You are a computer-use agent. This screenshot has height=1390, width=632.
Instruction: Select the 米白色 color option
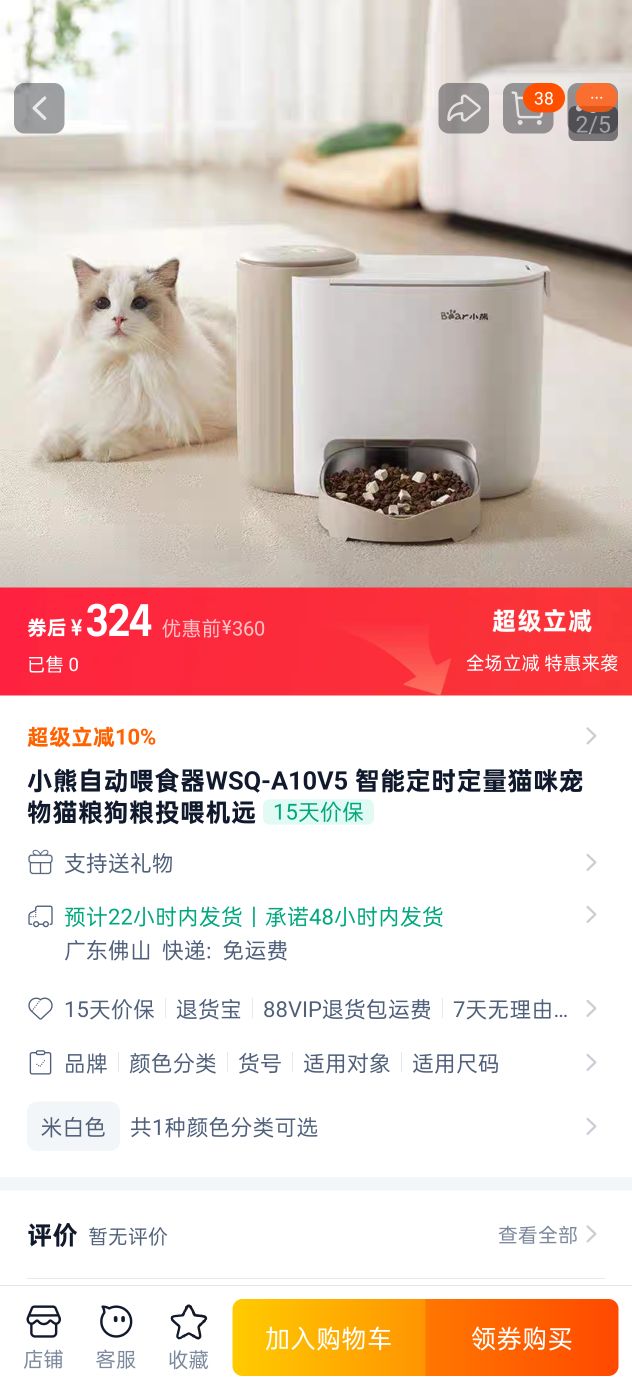coord(73,1127)
